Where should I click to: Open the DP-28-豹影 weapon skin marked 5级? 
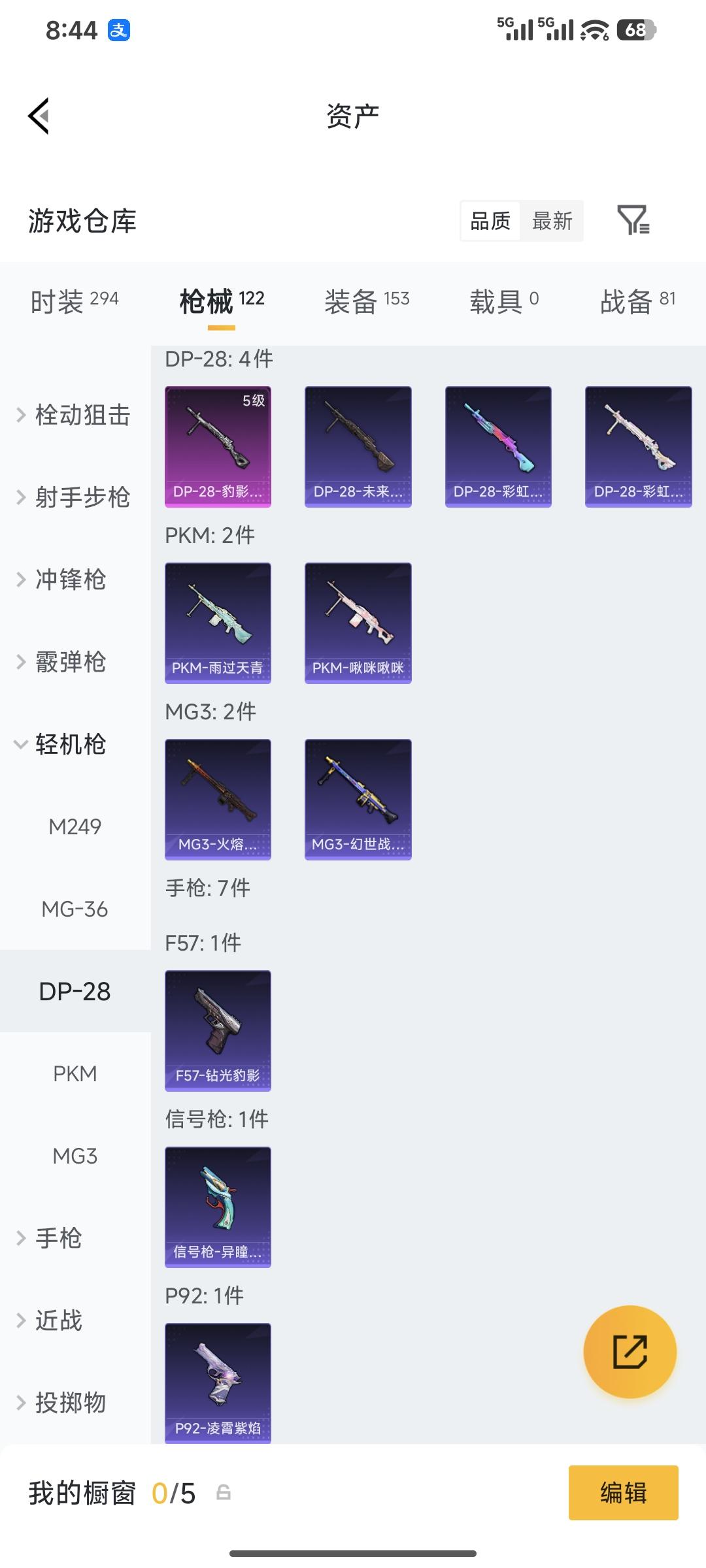(218, 446)
